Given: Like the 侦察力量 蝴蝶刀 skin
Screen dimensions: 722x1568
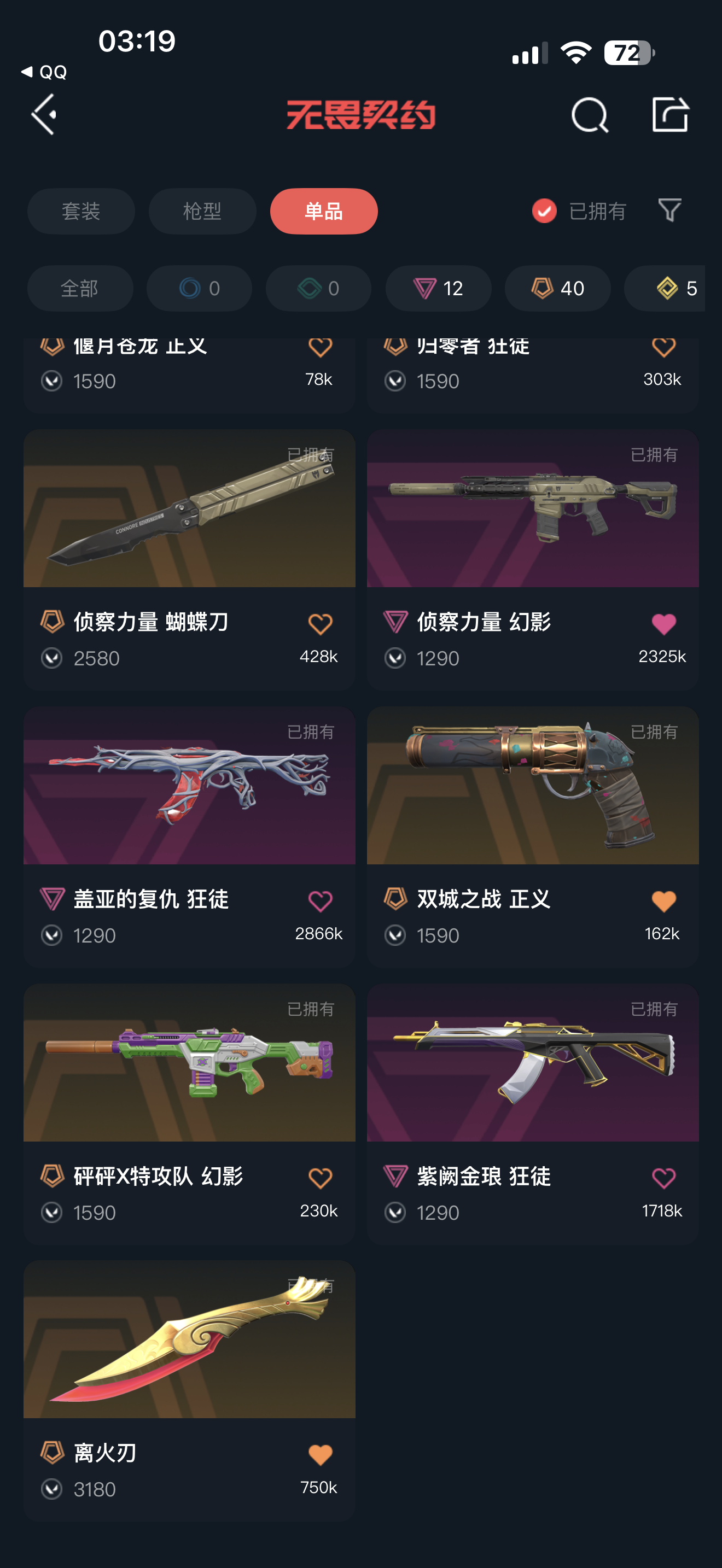Looking at the screenshot, I should [320, 624].
